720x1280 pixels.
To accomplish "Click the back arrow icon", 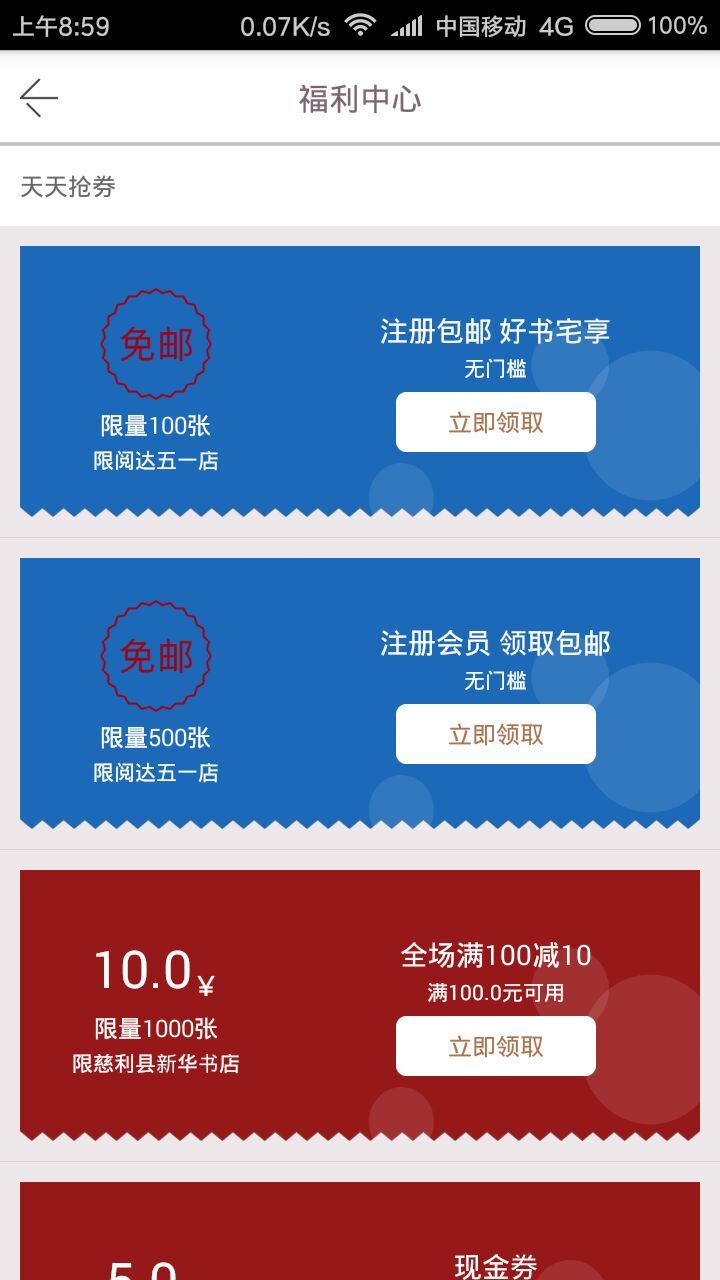I will coord(38,97).
